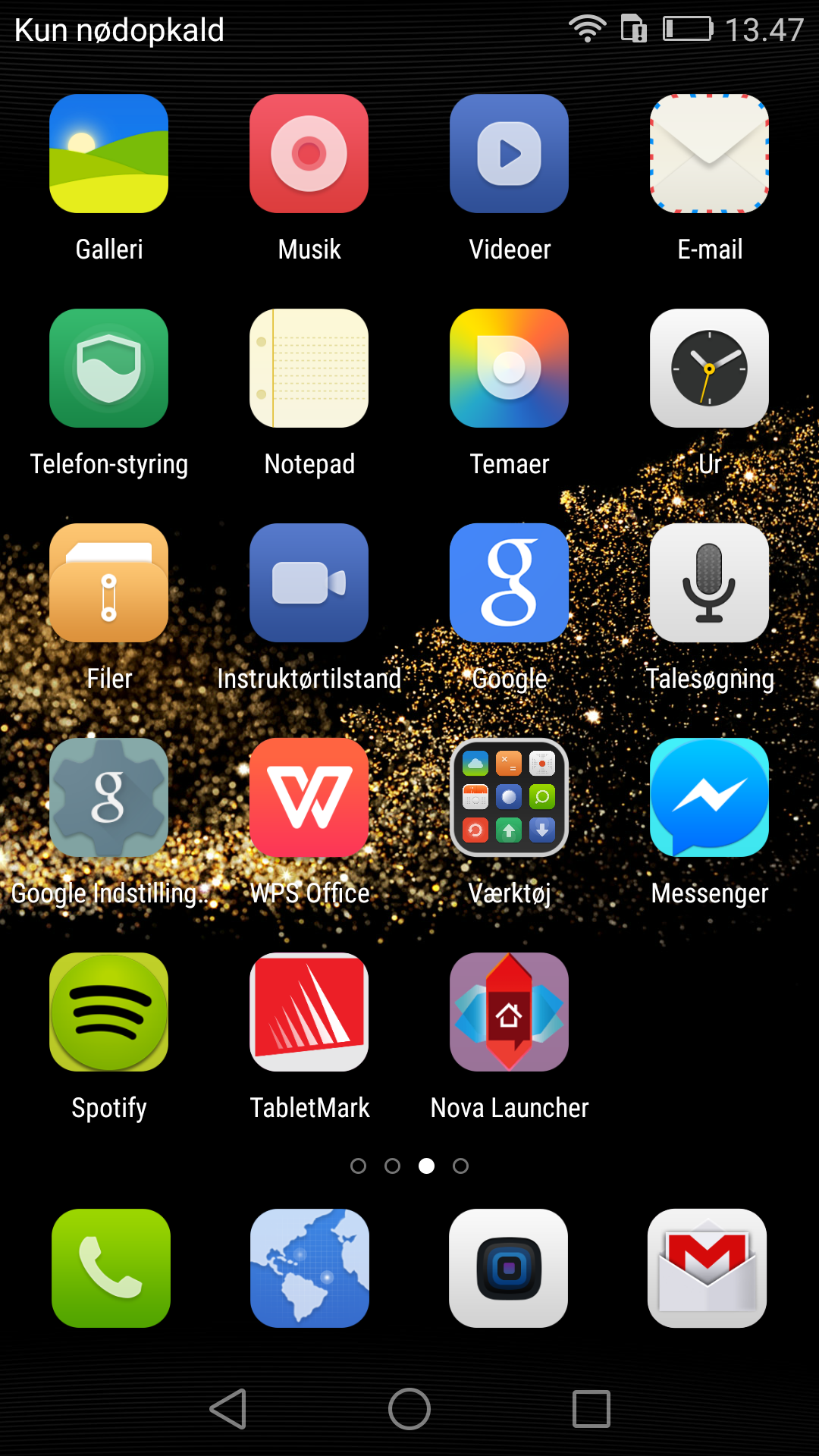The width and height of the screenshot is (819, 1456).
Task: Open Temaer themes app
Action: (509, 369)
